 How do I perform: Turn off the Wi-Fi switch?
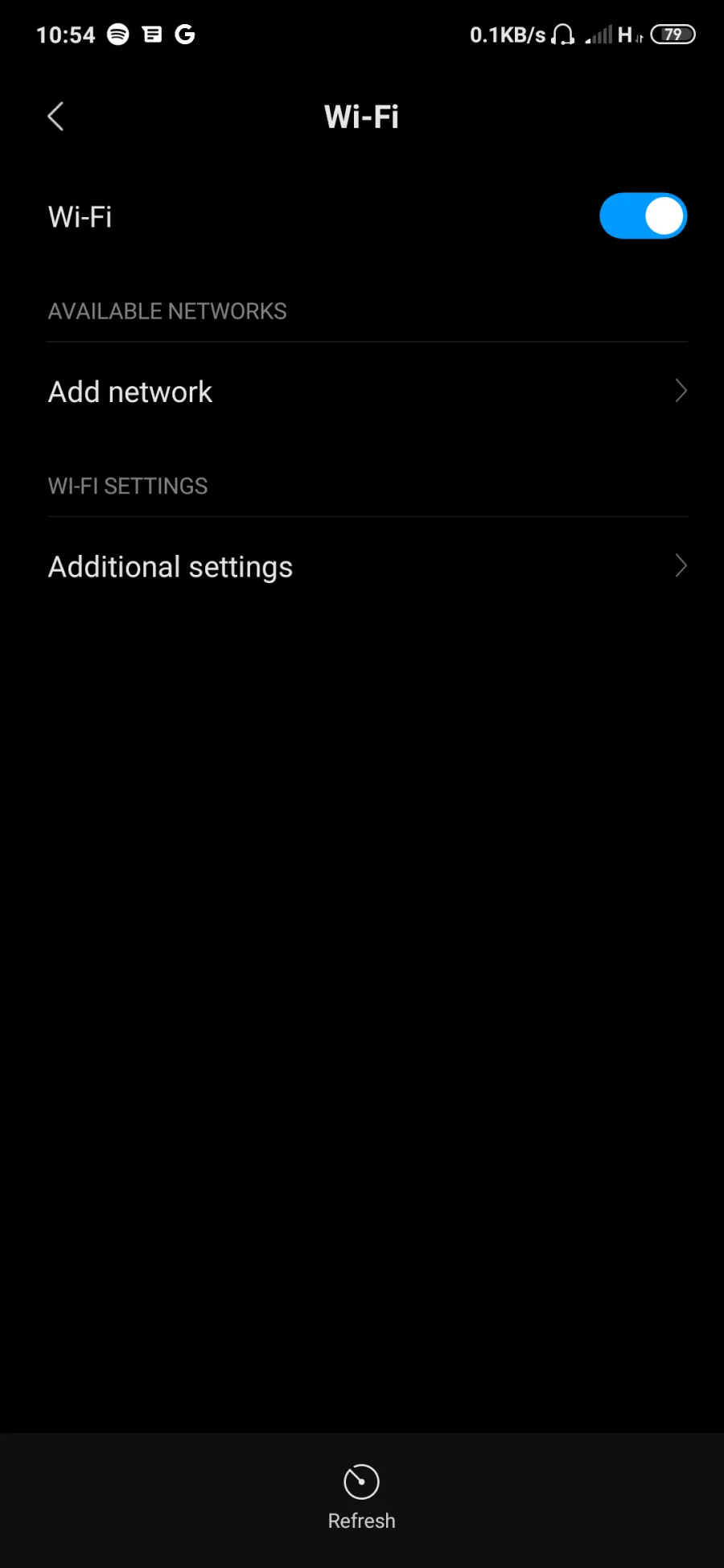coord(643,216)
